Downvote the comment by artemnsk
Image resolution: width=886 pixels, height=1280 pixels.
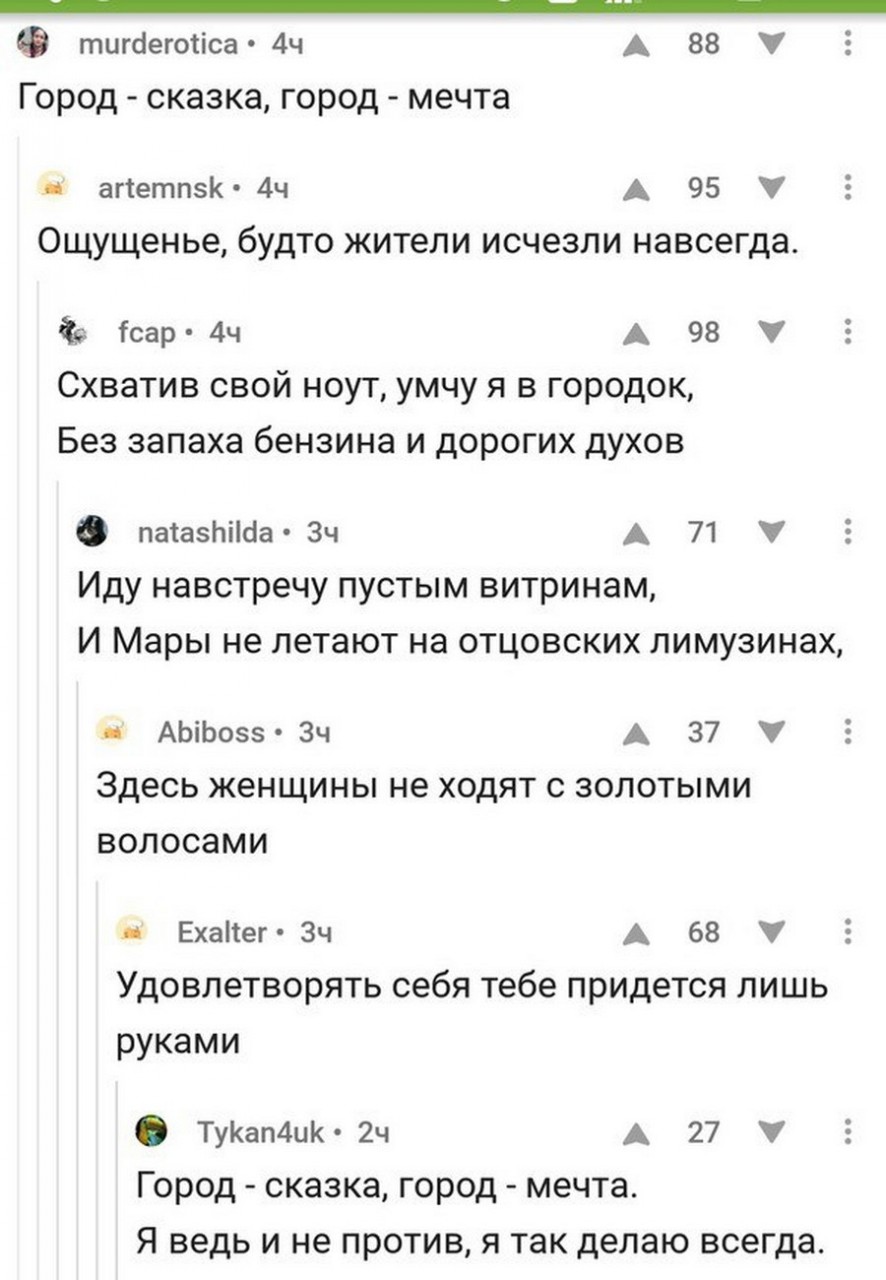click(769, 189)
